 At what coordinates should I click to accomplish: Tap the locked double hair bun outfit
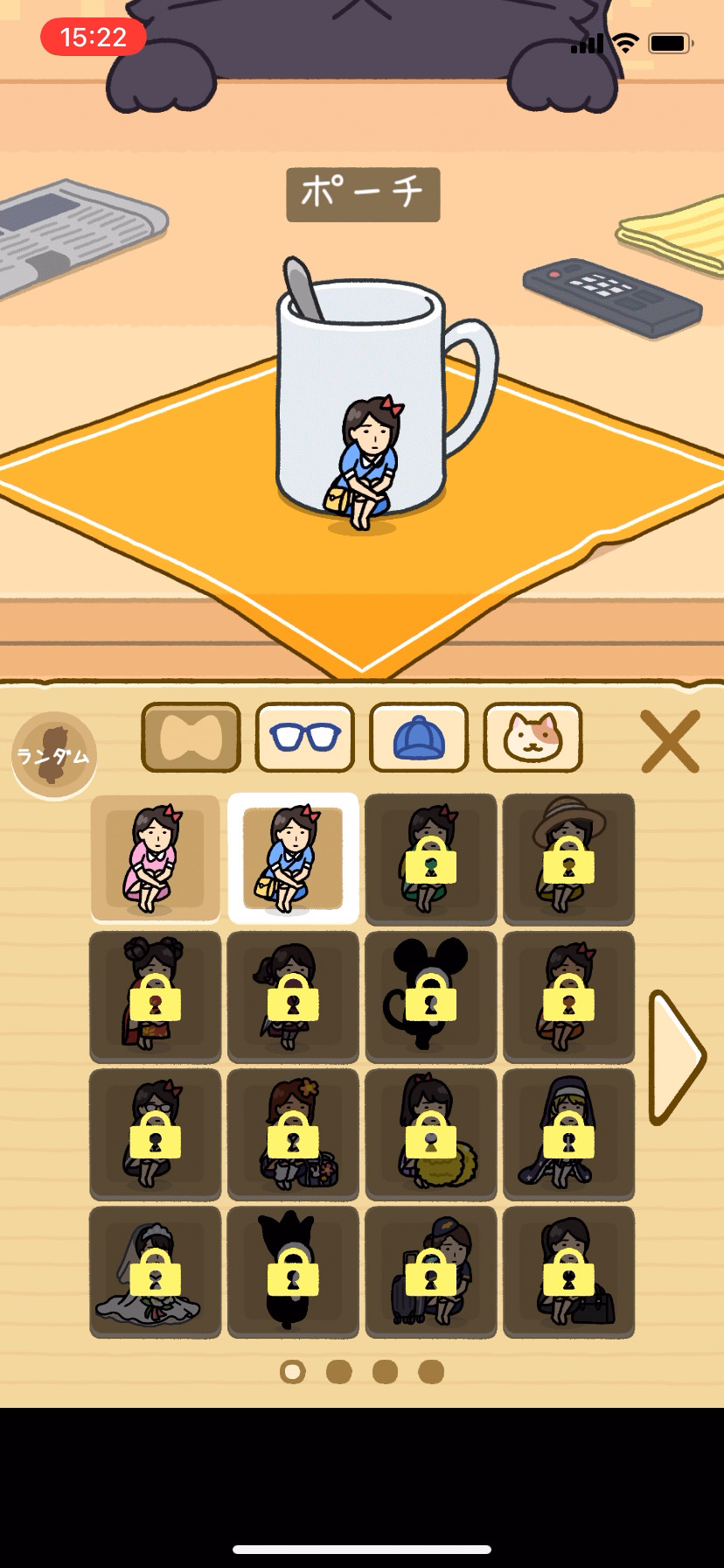click(x=156, y=997)
